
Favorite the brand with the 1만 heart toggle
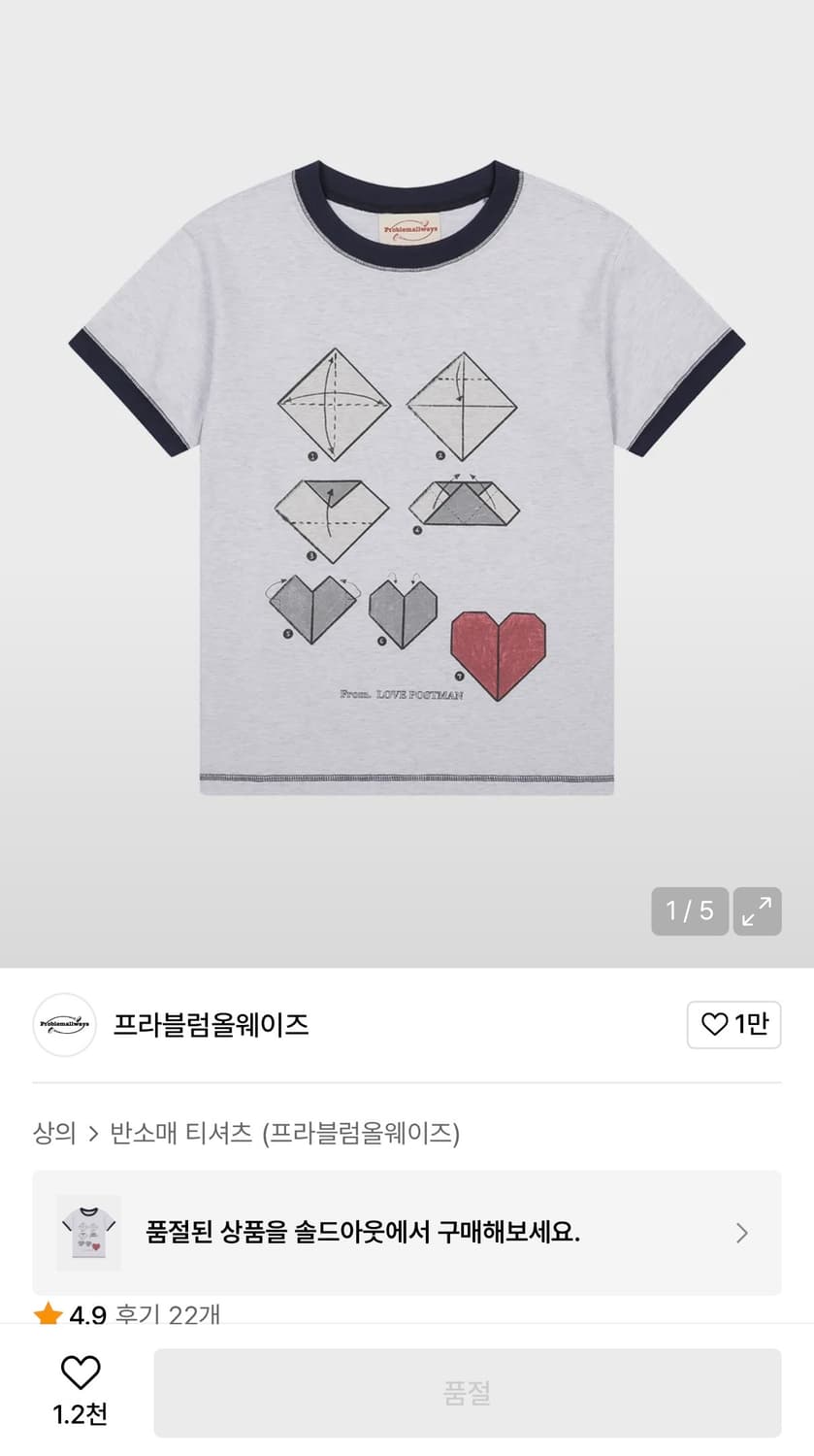[733, 1025]
